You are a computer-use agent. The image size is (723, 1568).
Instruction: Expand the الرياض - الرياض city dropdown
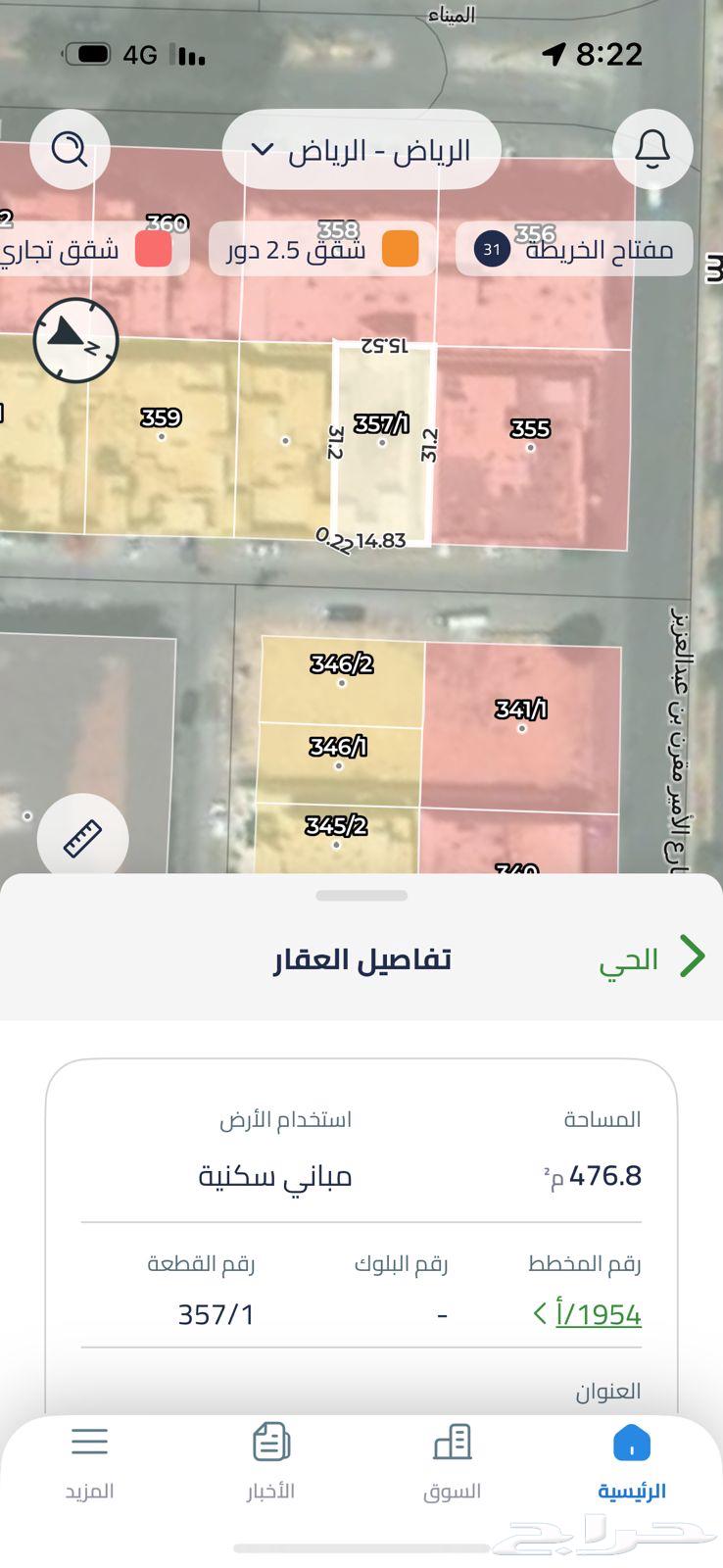(361, 150)
